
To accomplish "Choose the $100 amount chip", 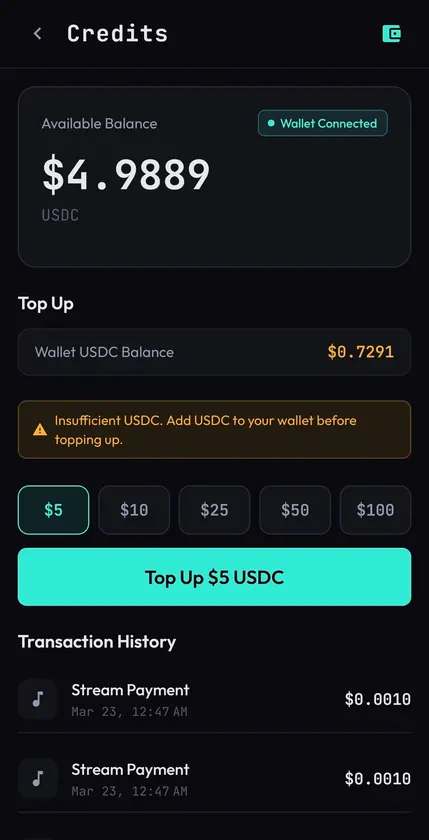I will pyautogui.click(x=375, y=510).
